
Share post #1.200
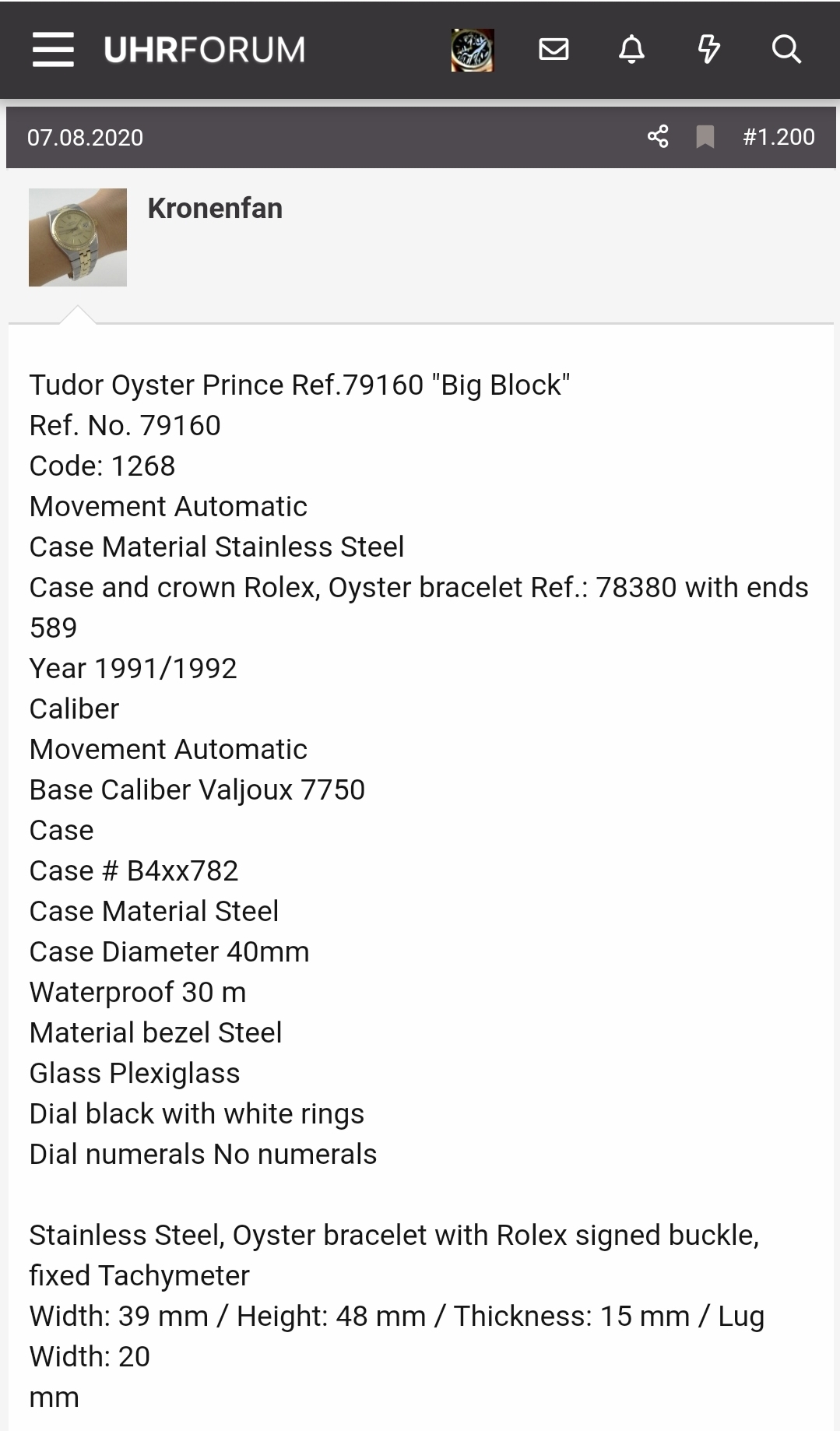point(658,137)
